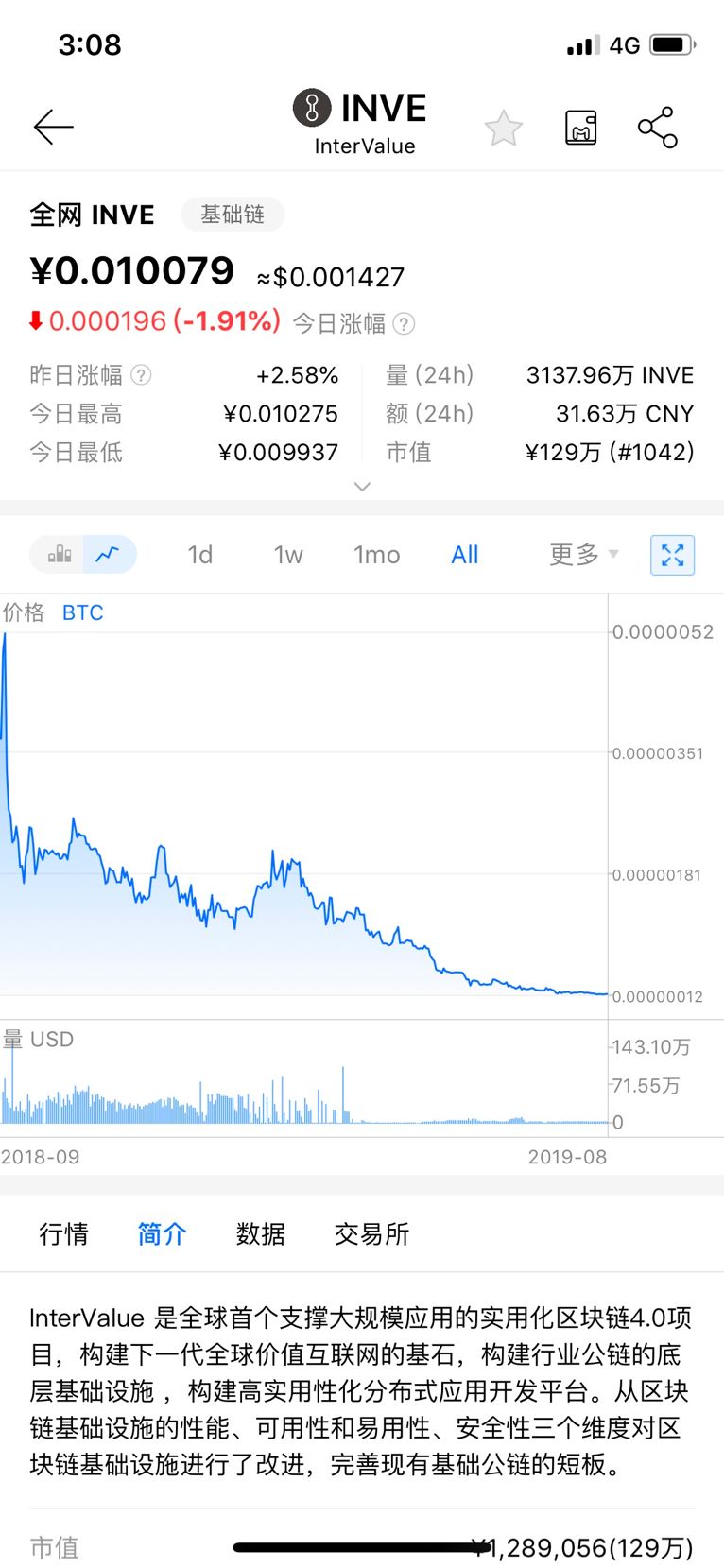The image size is (724, 1568).
Task: Expand more stats with the down chevron
Action: point(362,487)
